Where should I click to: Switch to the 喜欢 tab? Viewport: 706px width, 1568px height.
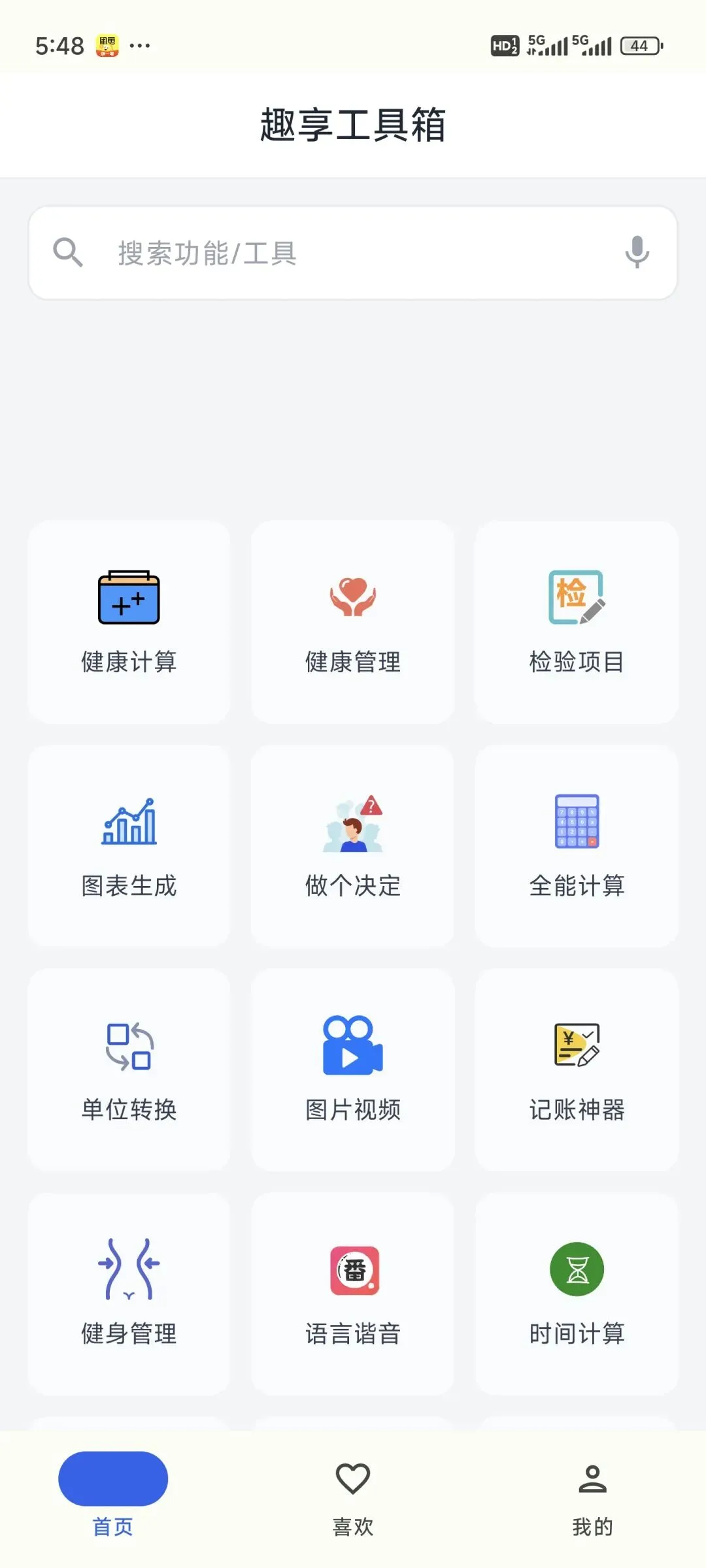(353, 1496)
